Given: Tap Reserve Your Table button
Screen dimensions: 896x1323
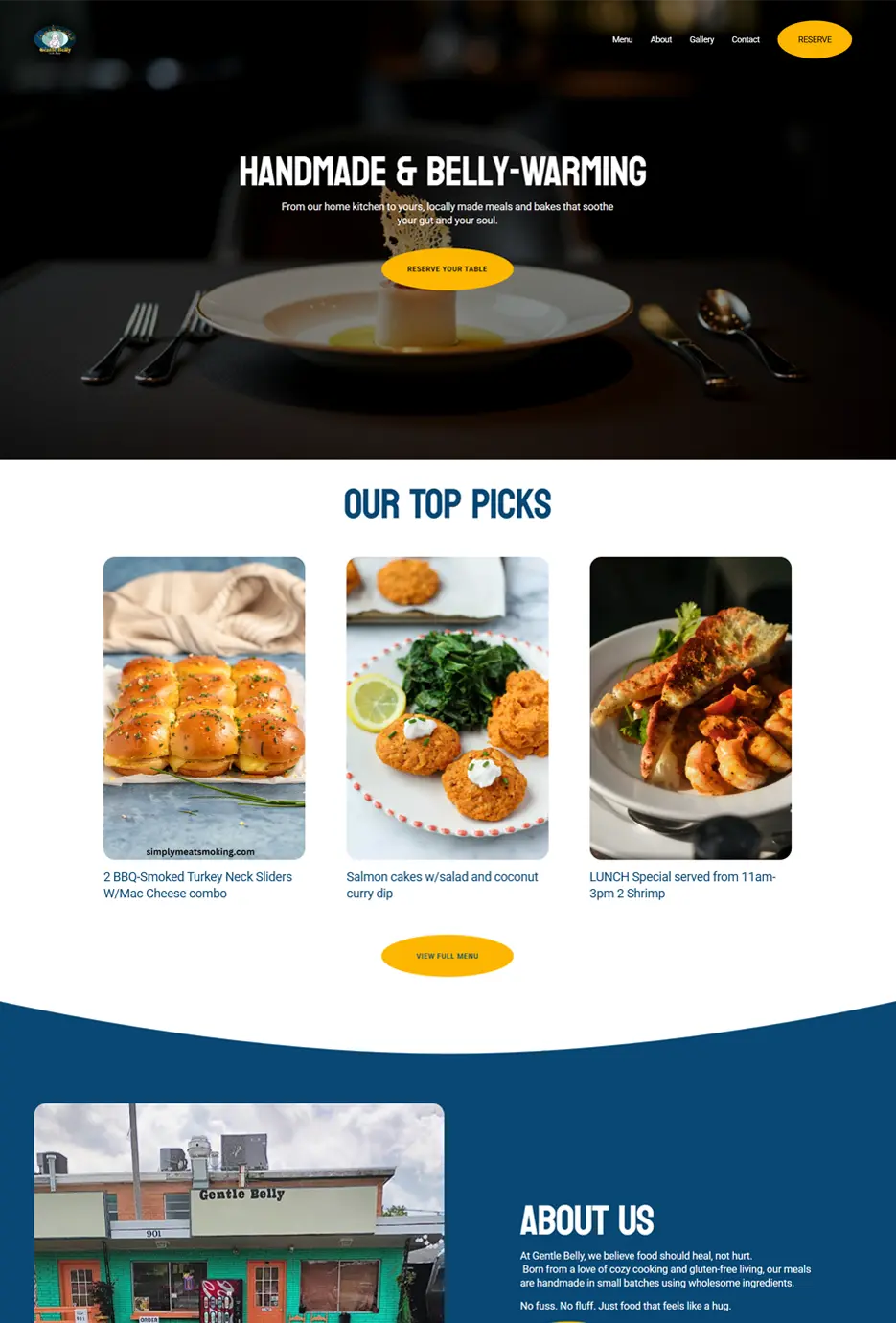Looking at the screenshot, I should [x=447, y=269].
